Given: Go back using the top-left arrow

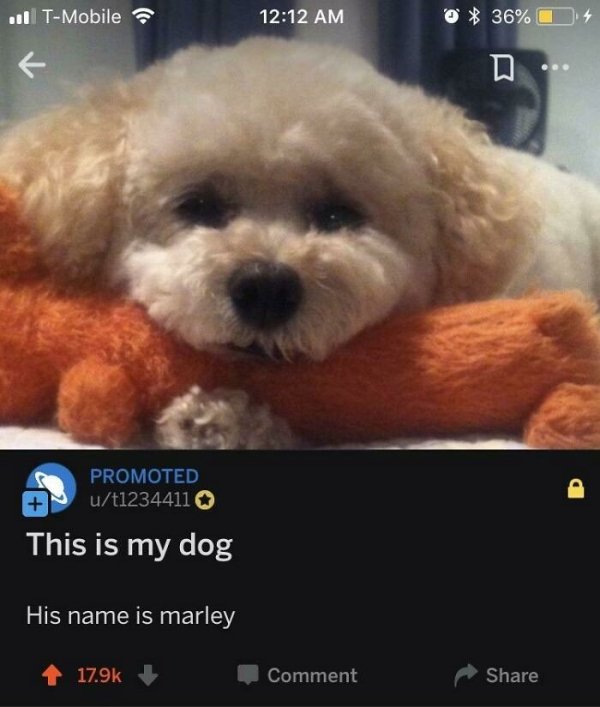Looking at the screenshot, I should click(33, 66).
